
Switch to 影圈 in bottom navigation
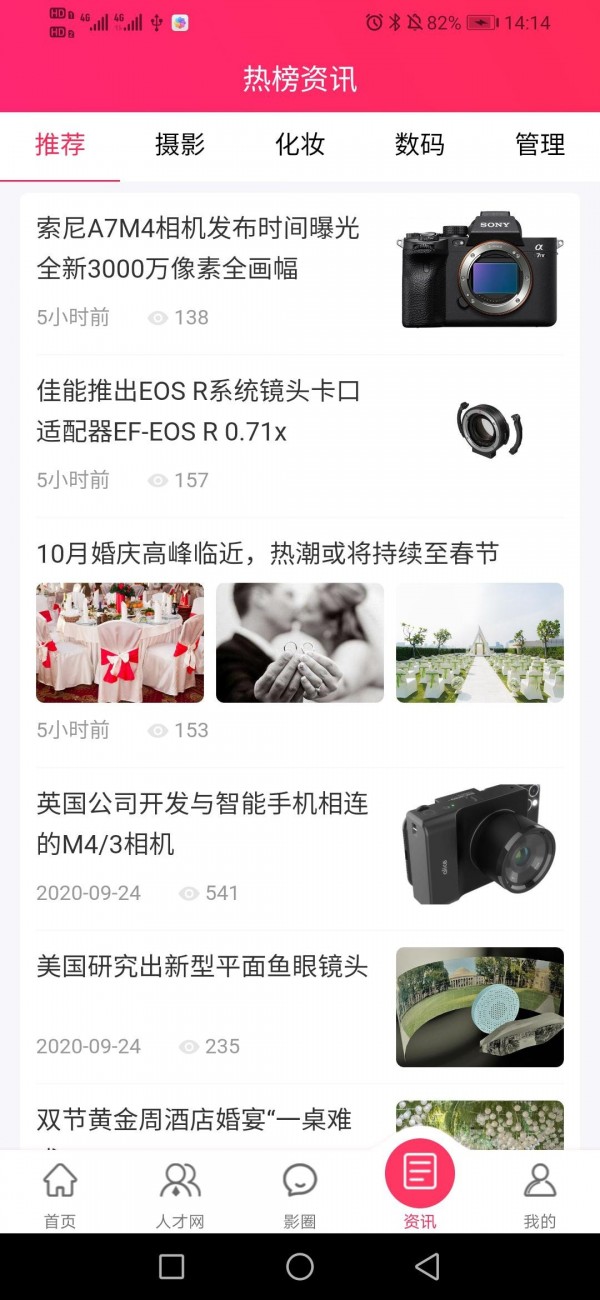[x=300, y=1195]
